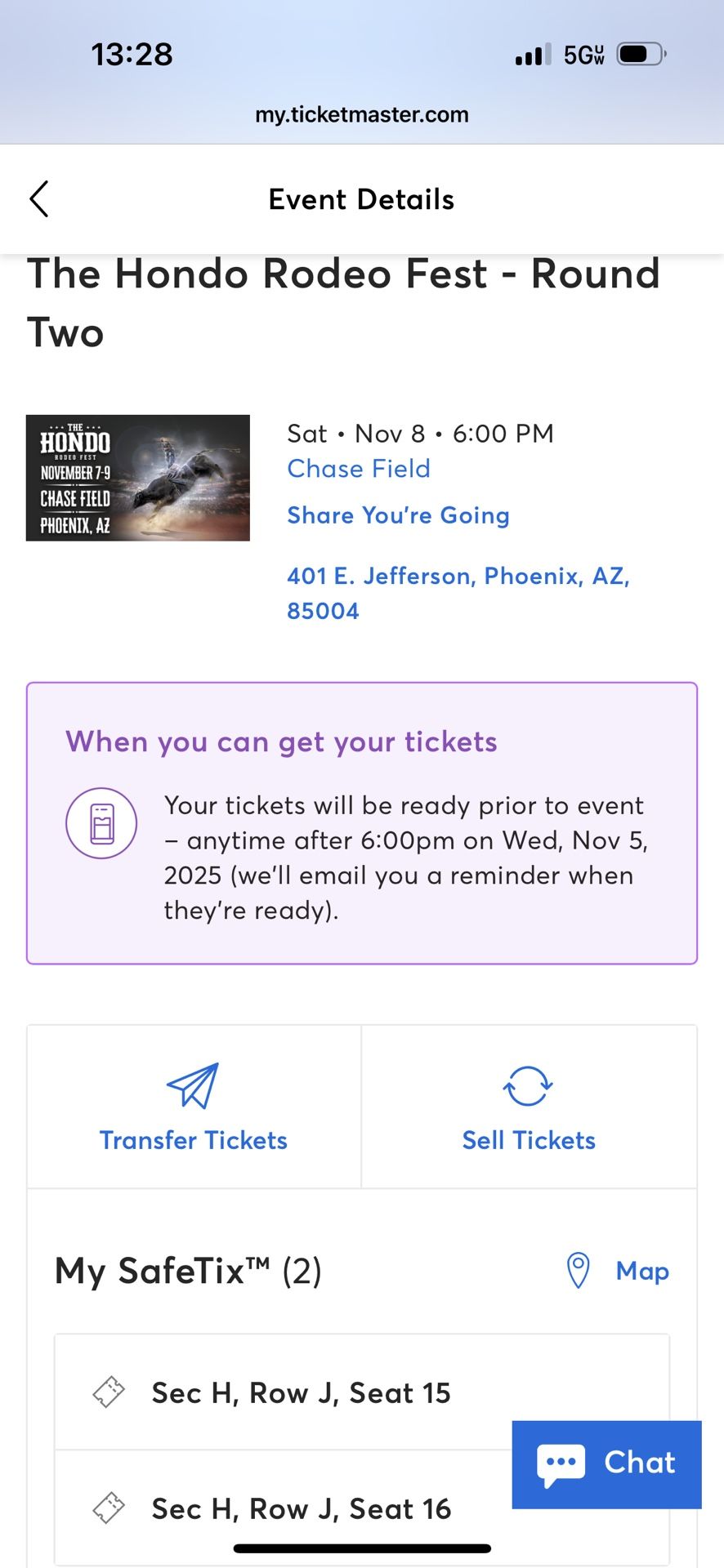The height and width of the screenshot is (1568, 724).
Task: Tap Share You're Going
Action: 398,515
